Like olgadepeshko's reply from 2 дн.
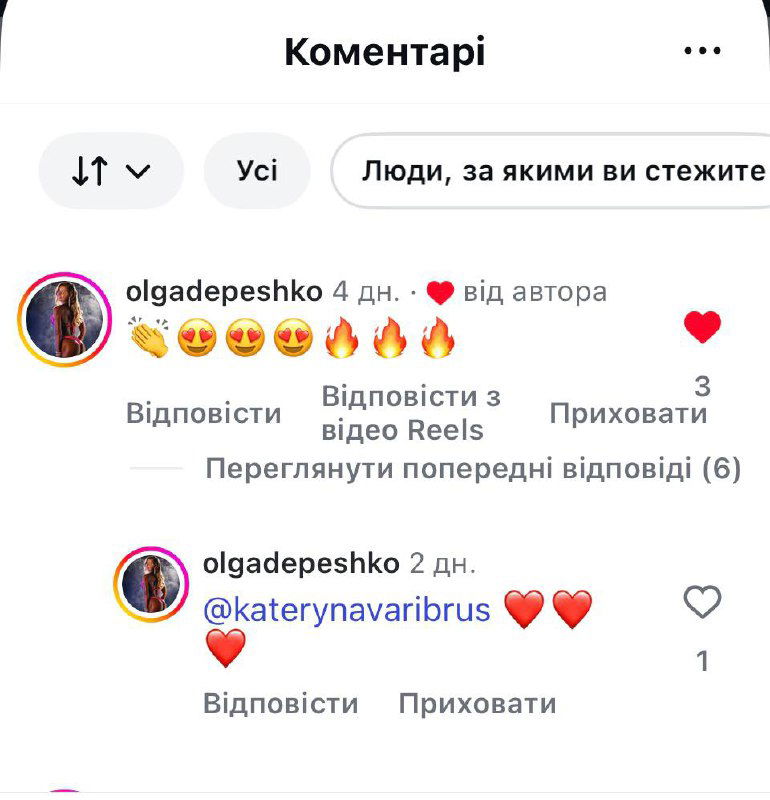 pos(702,602)
